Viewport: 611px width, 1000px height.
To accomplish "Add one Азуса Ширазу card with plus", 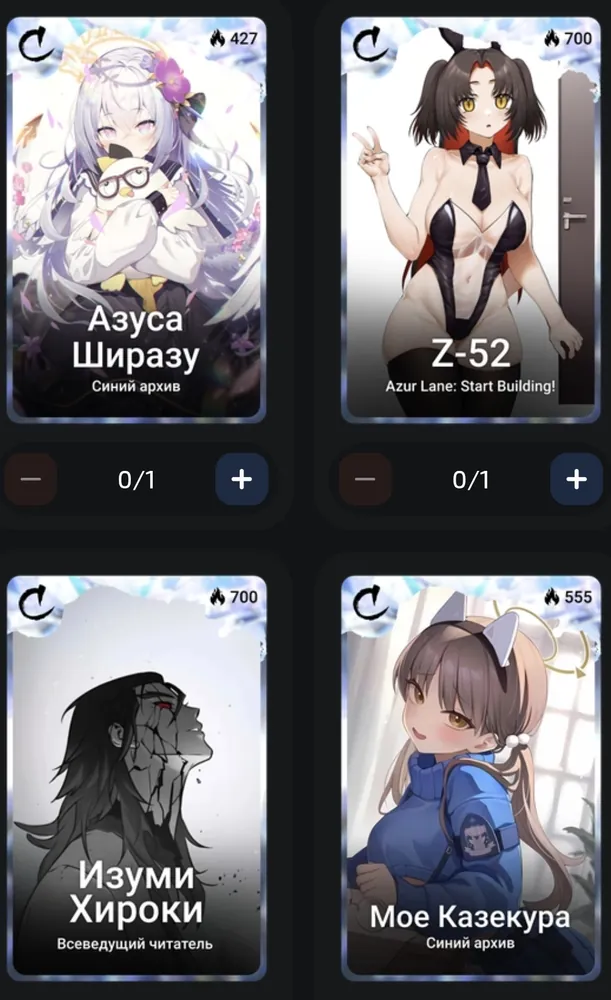I will tap(241, 479).
